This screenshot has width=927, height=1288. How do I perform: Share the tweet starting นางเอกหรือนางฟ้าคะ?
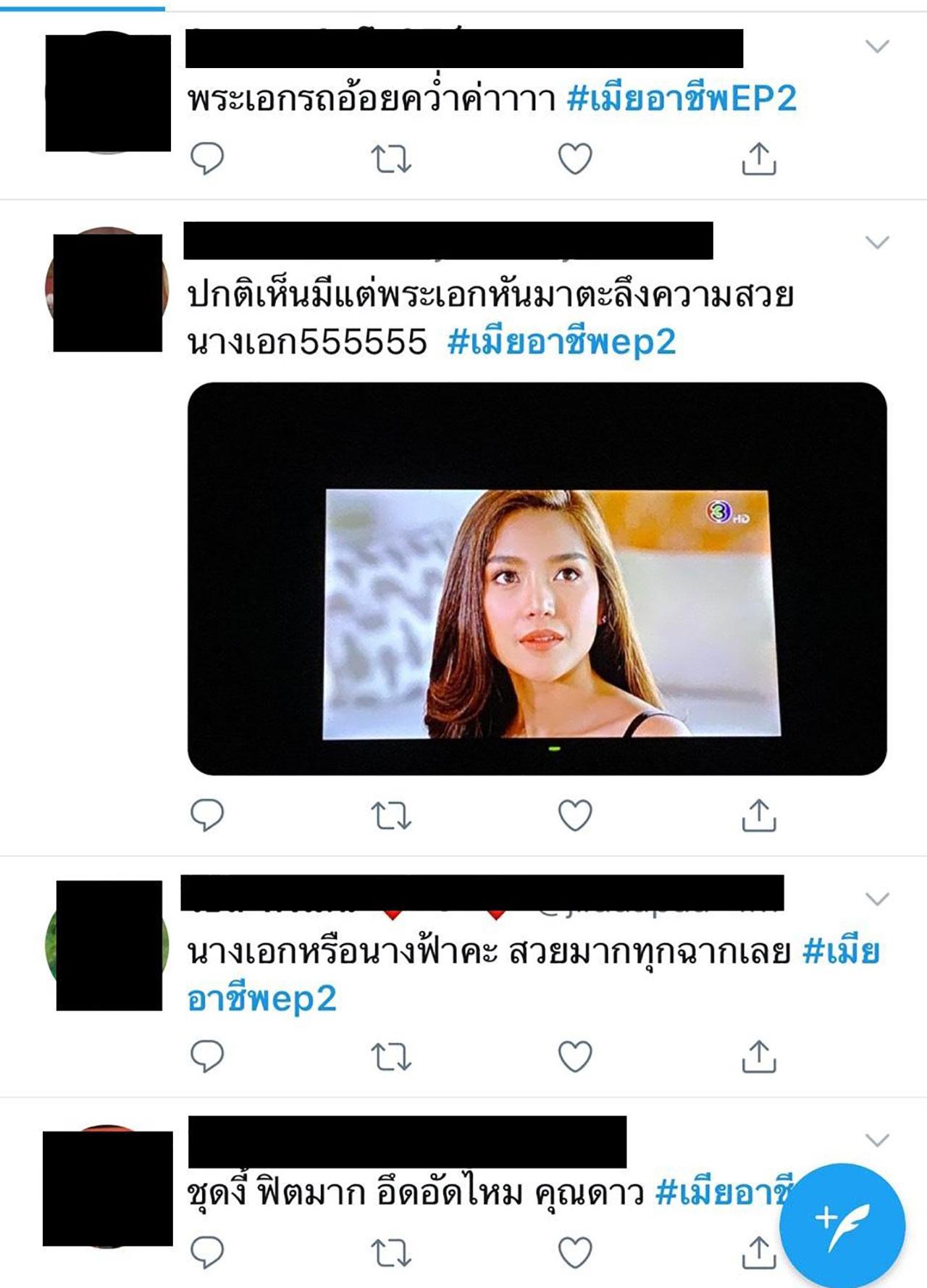click(x=758, y=1056)
